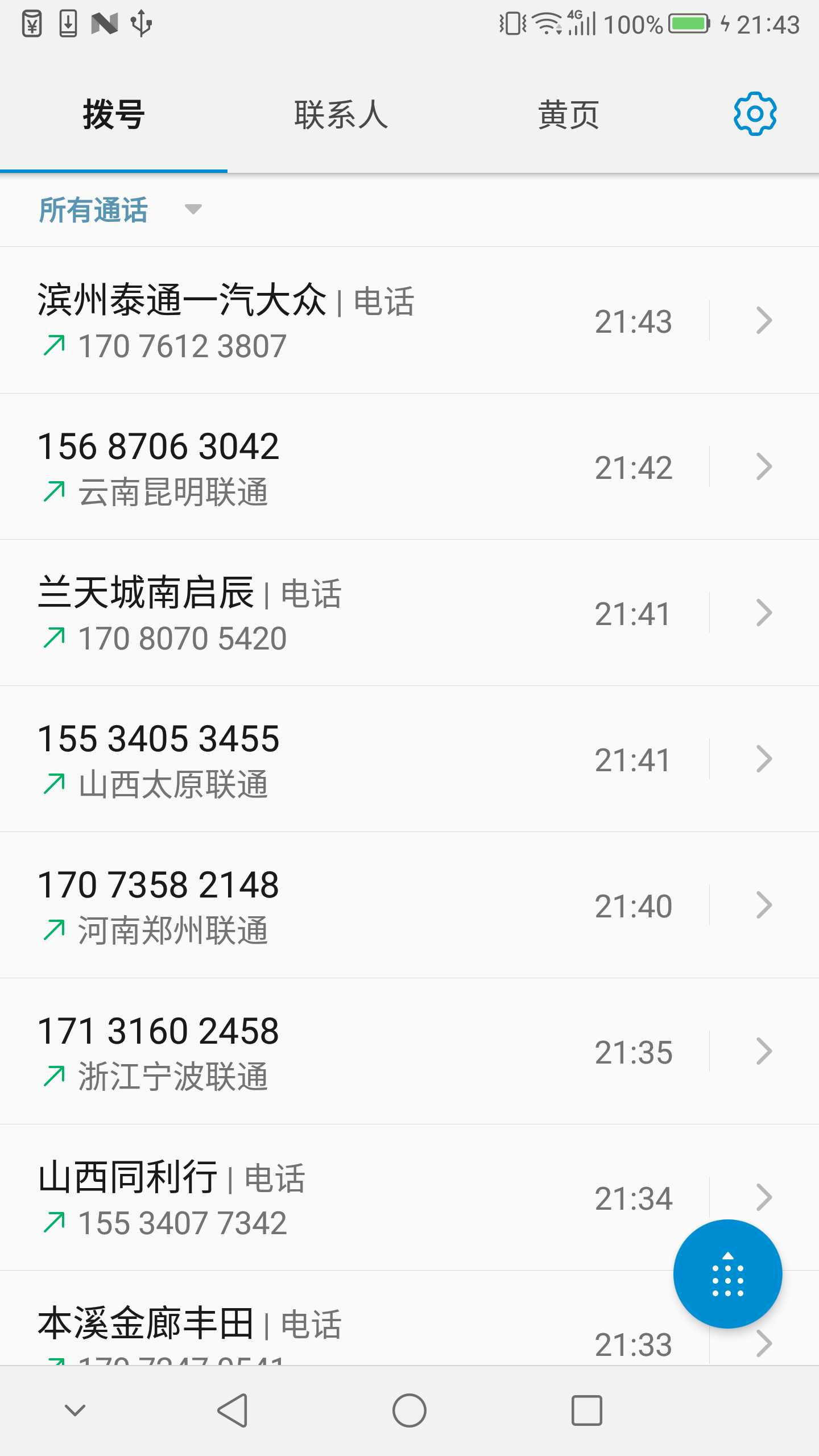Go to the home screen

pyautogui.click(x=409, y=1410)
